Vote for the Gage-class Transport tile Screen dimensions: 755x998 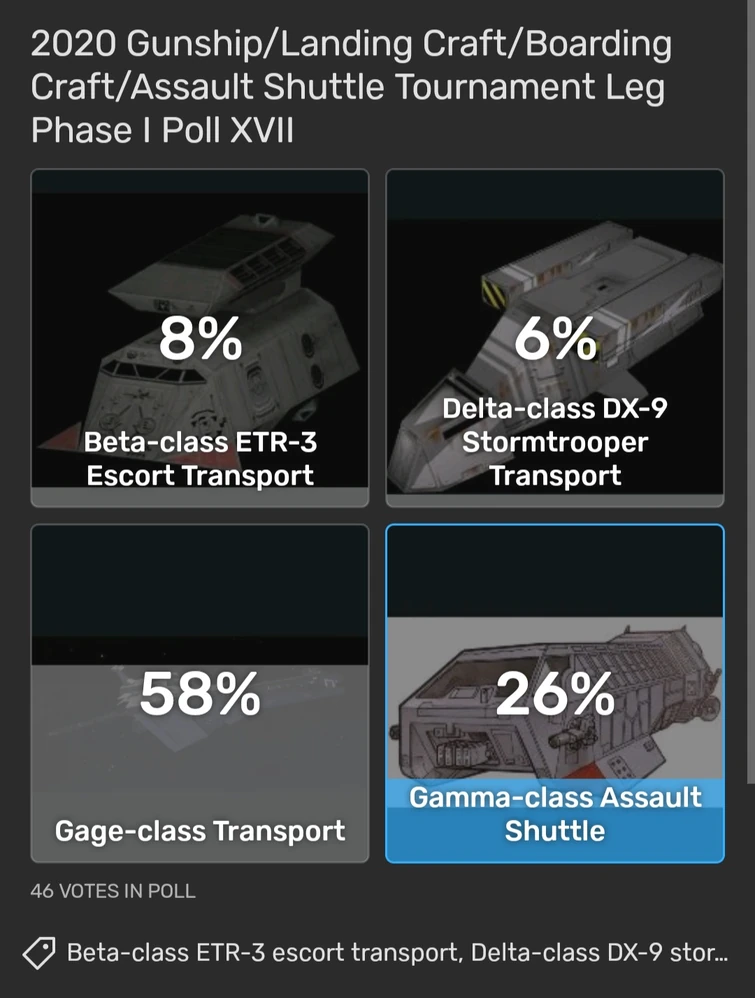click(x=200, y=693)
